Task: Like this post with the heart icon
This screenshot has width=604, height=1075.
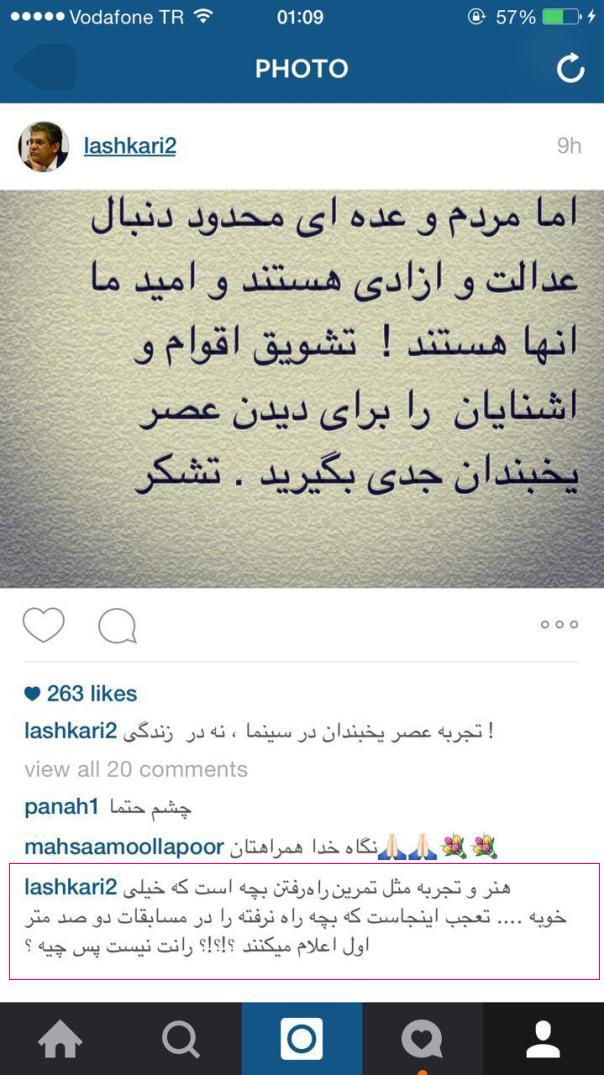Action: [x=44, y=625]
